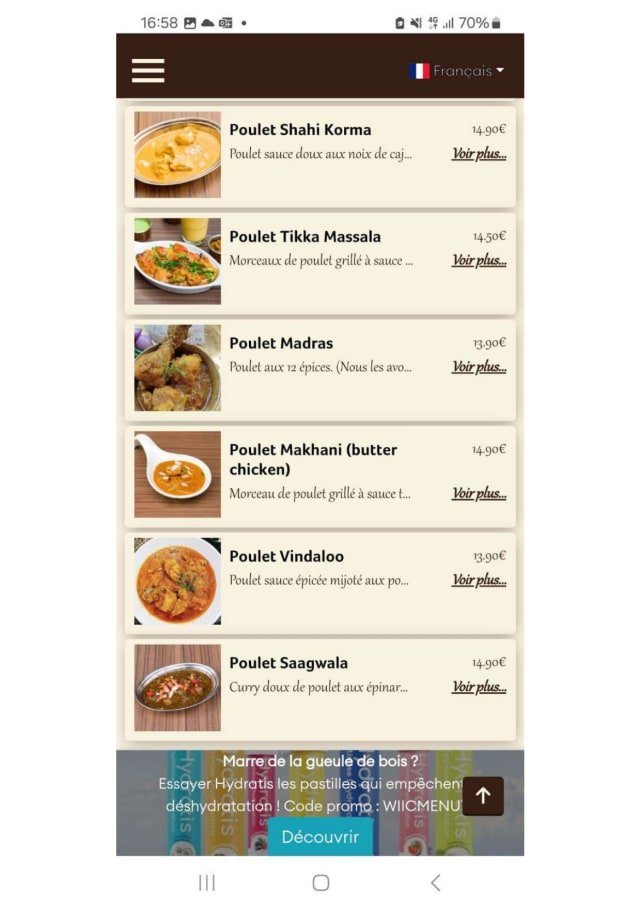Open the Poulet Tikka Massala dish photo

pyautogui.click(x=177, y=261)
